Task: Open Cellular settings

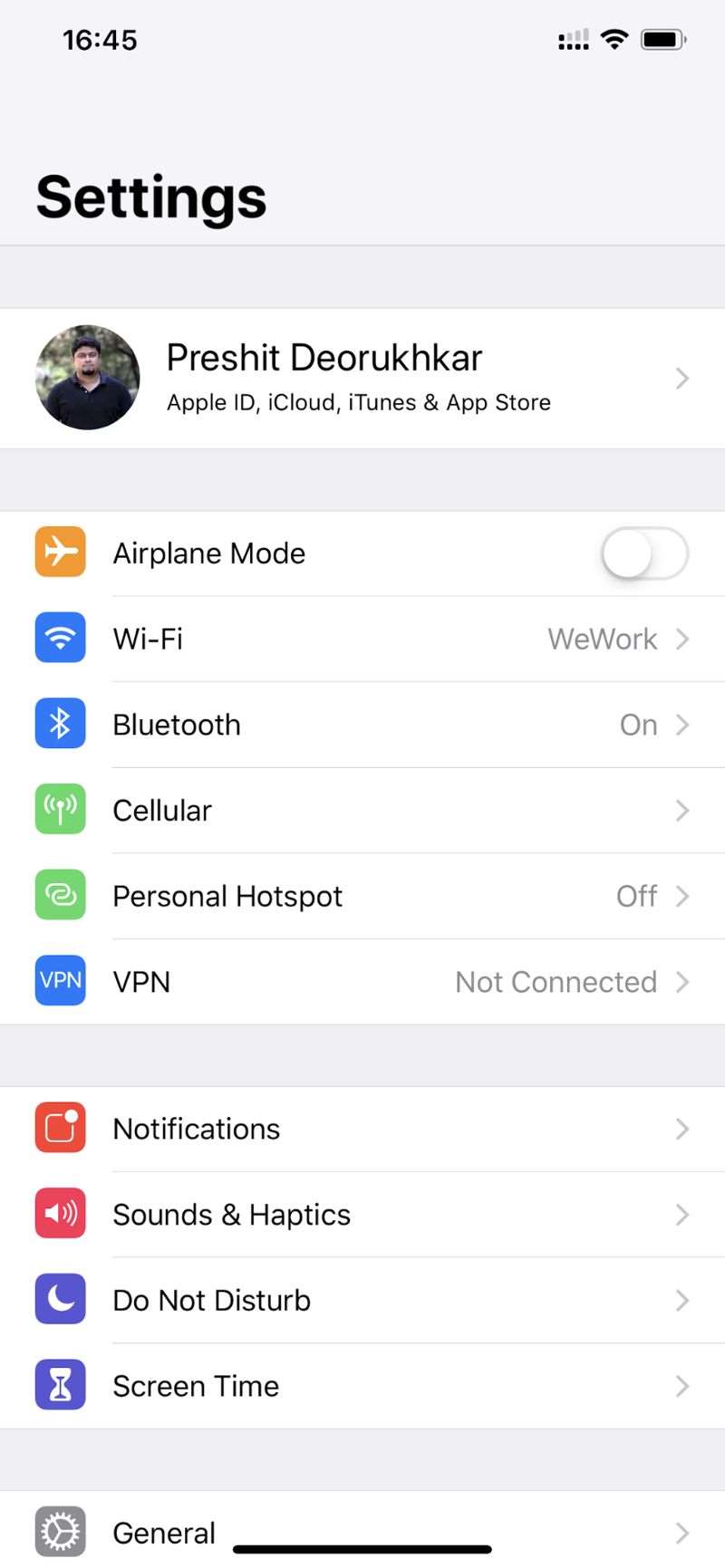Action: (x=362, y=810)
